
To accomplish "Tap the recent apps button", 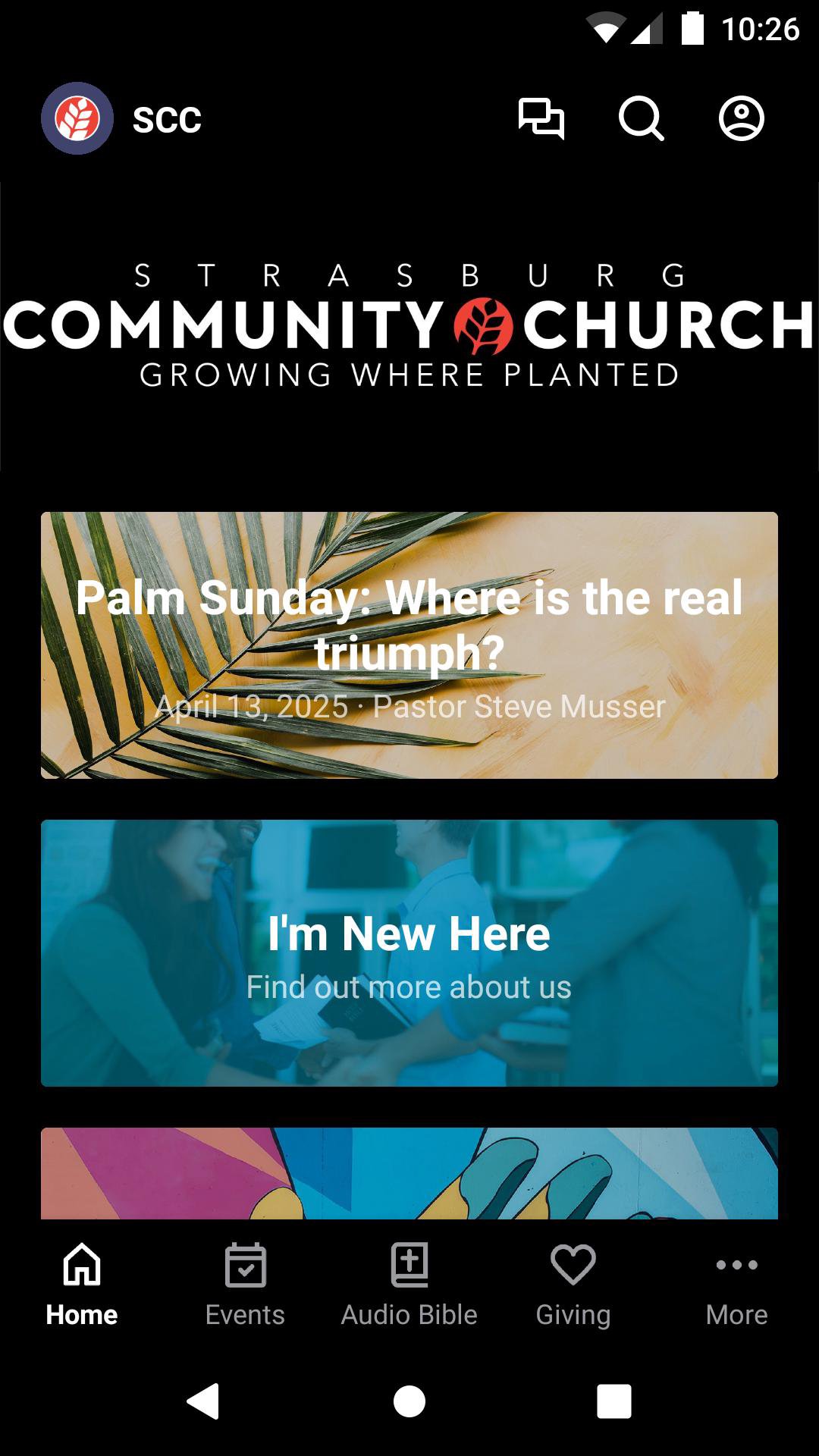I will click(614, 1401).
